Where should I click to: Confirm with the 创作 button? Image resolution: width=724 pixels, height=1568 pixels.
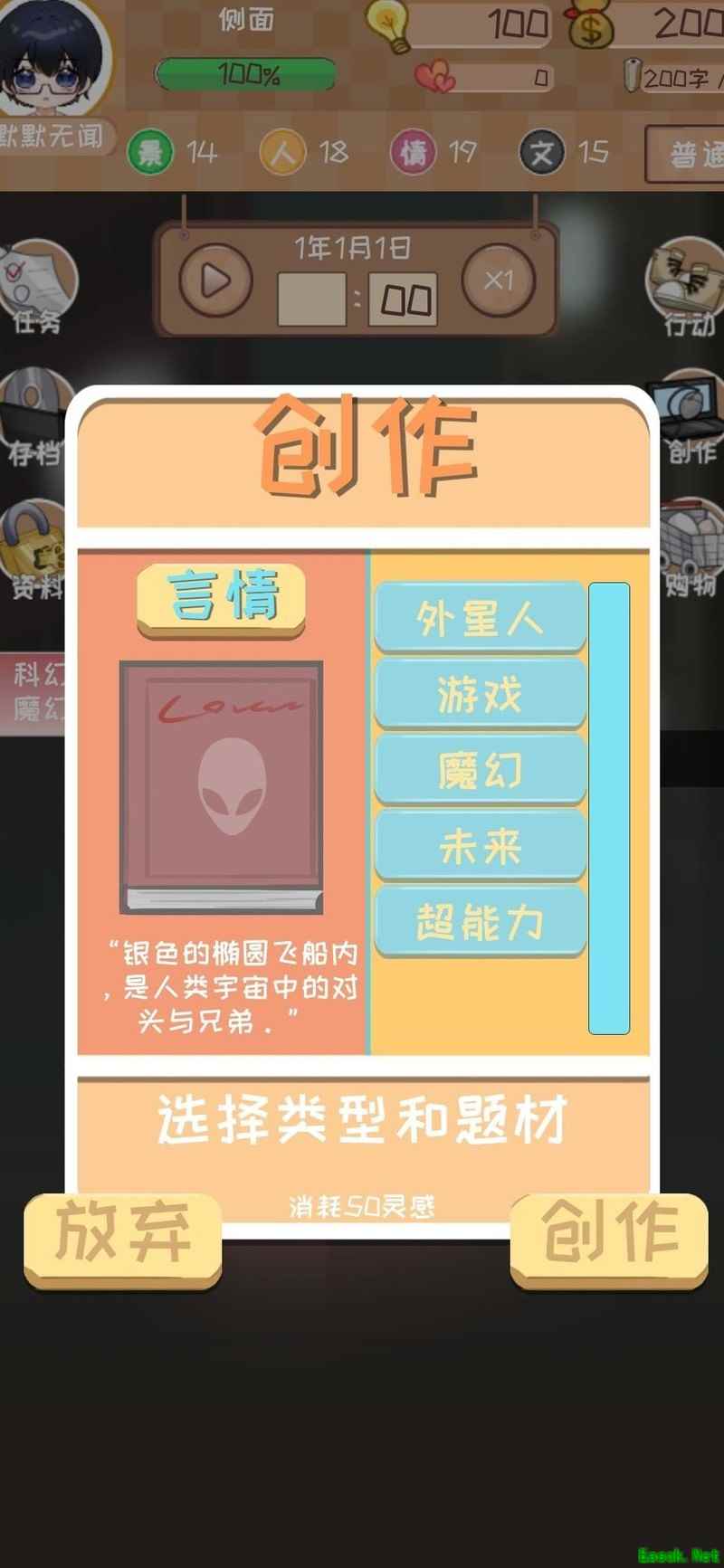pos(609,1237)
